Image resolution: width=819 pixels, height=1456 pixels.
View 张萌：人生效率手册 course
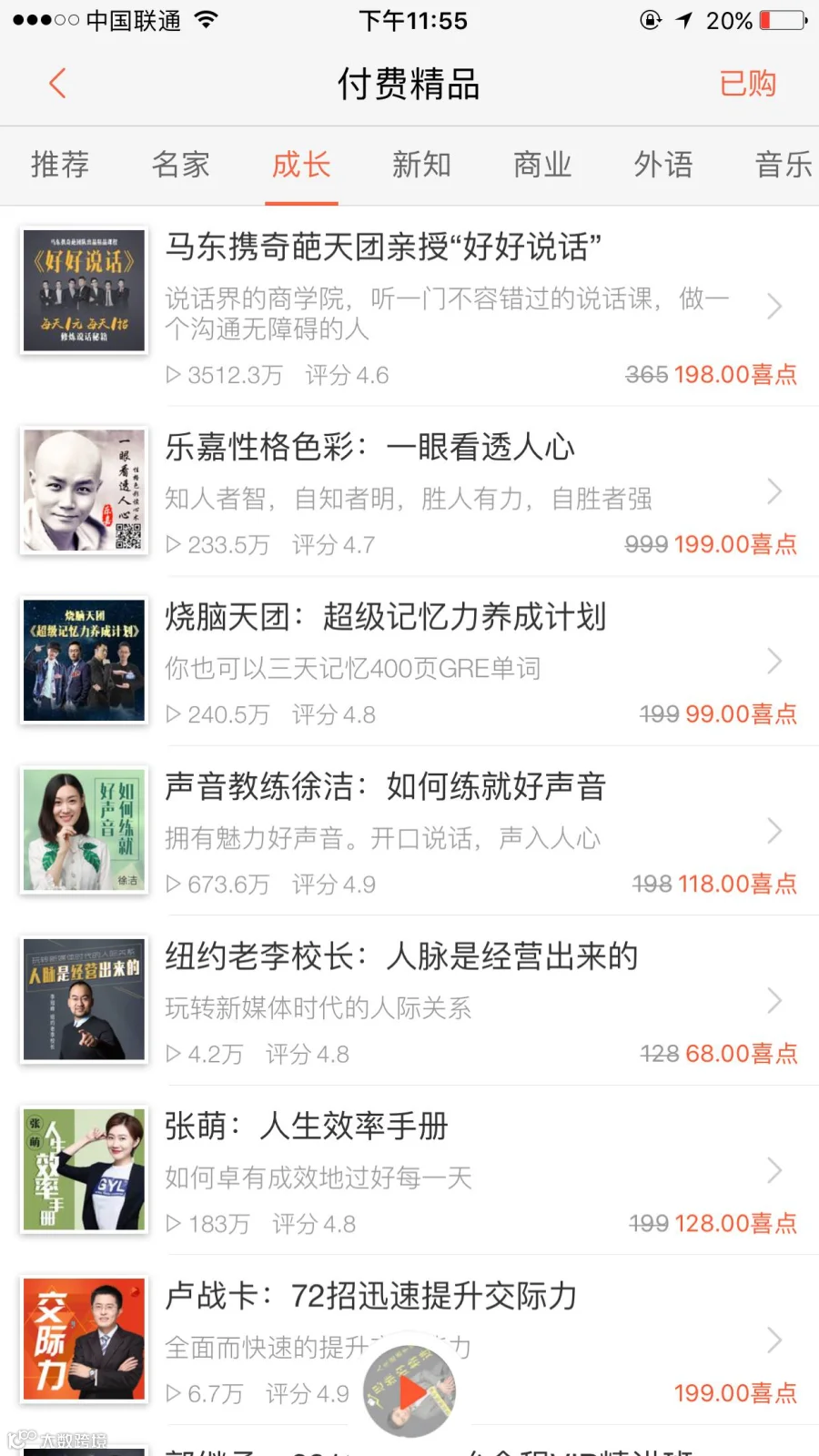(307, 1127)
